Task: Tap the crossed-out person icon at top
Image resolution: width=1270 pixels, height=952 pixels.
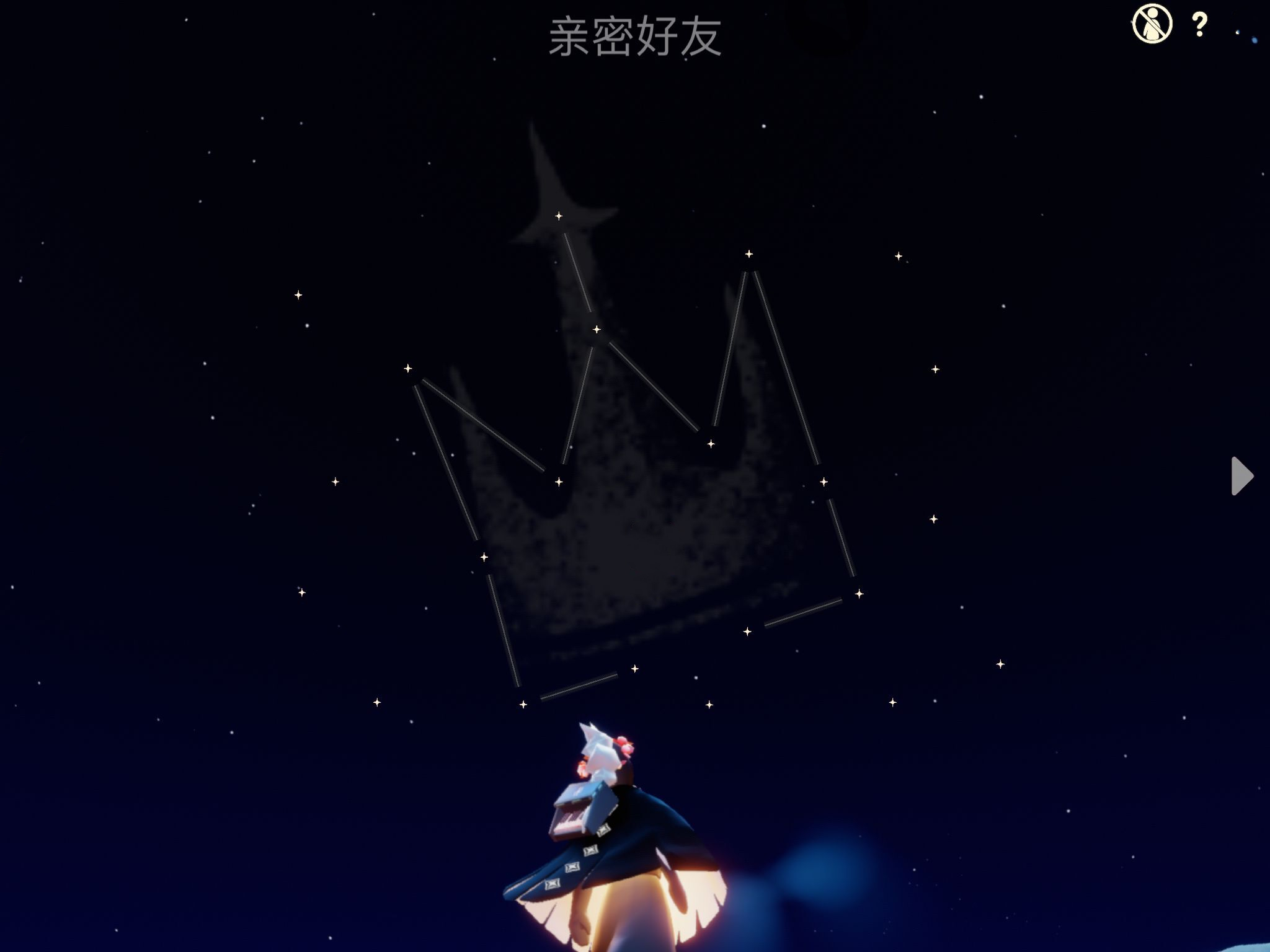Action: coord(1152,25)
